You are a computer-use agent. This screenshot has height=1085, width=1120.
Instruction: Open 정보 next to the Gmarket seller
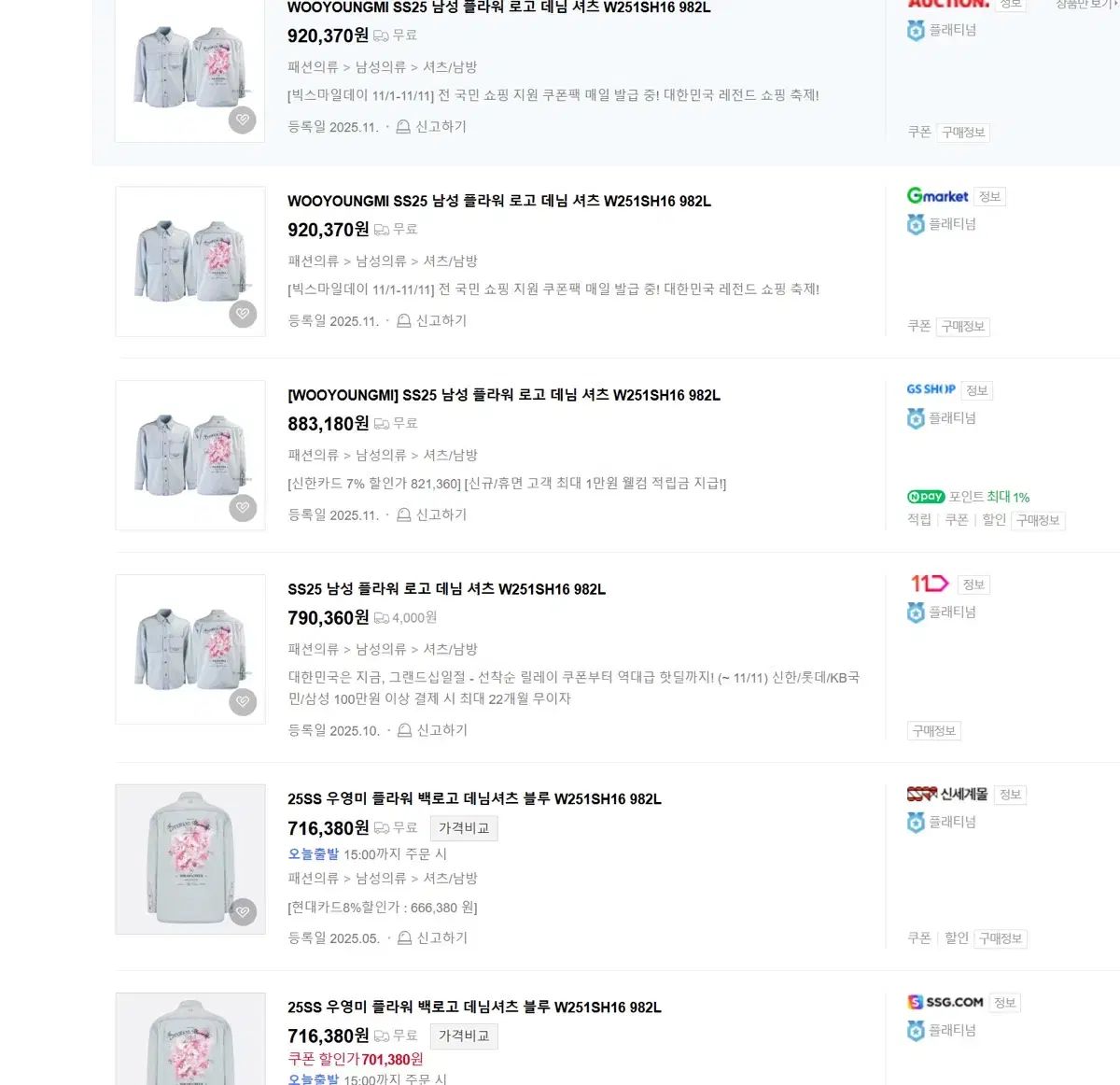click(989, 196)
